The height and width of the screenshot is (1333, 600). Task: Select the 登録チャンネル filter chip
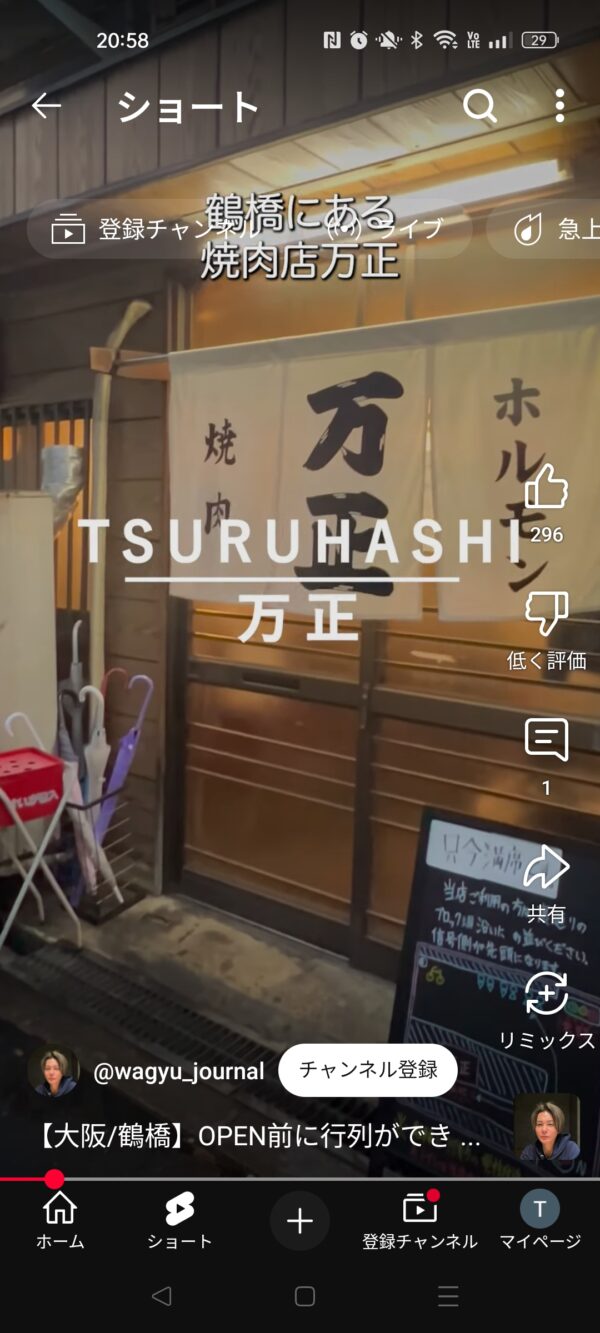pos(130,229)
